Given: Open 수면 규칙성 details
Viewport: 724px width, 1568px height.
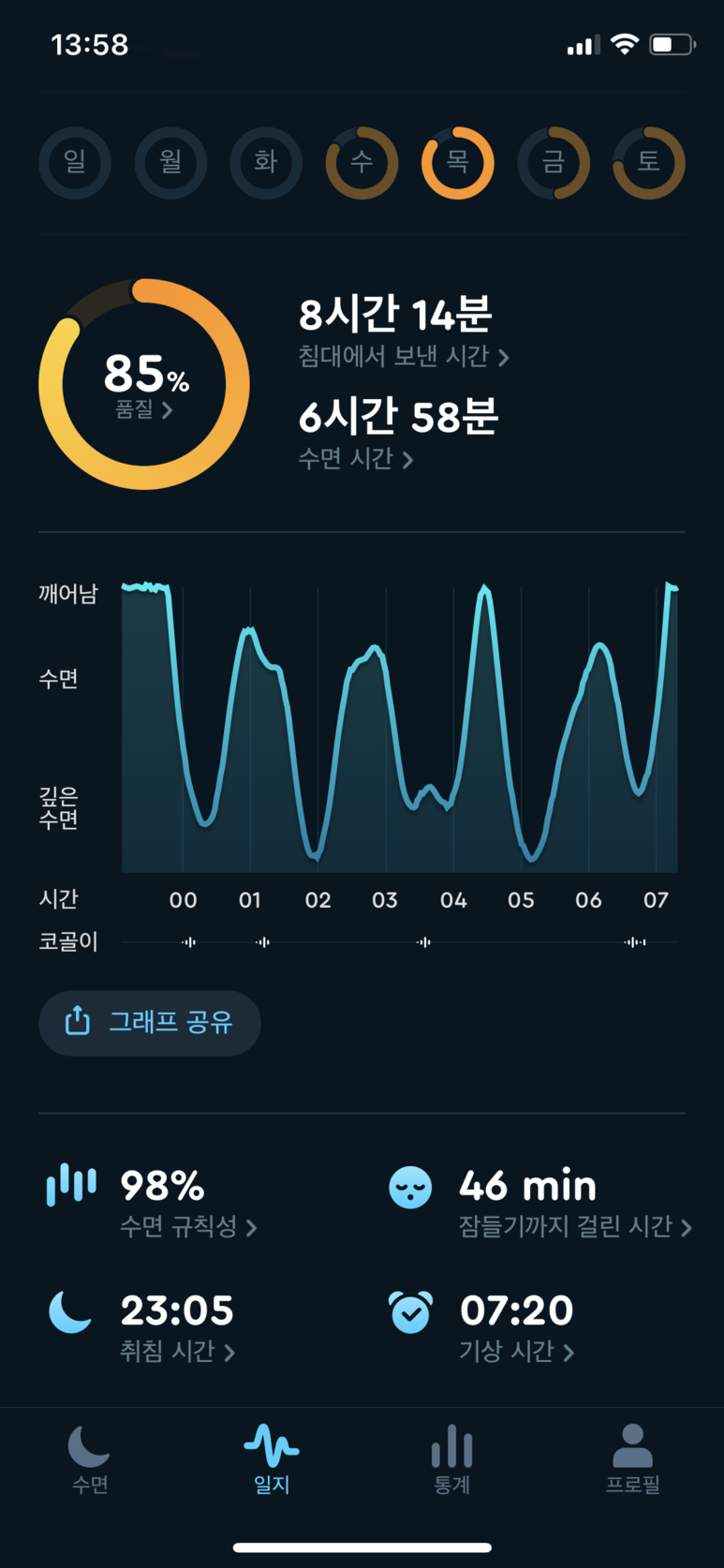Looking at the screenshot, I should point(188,1226).
